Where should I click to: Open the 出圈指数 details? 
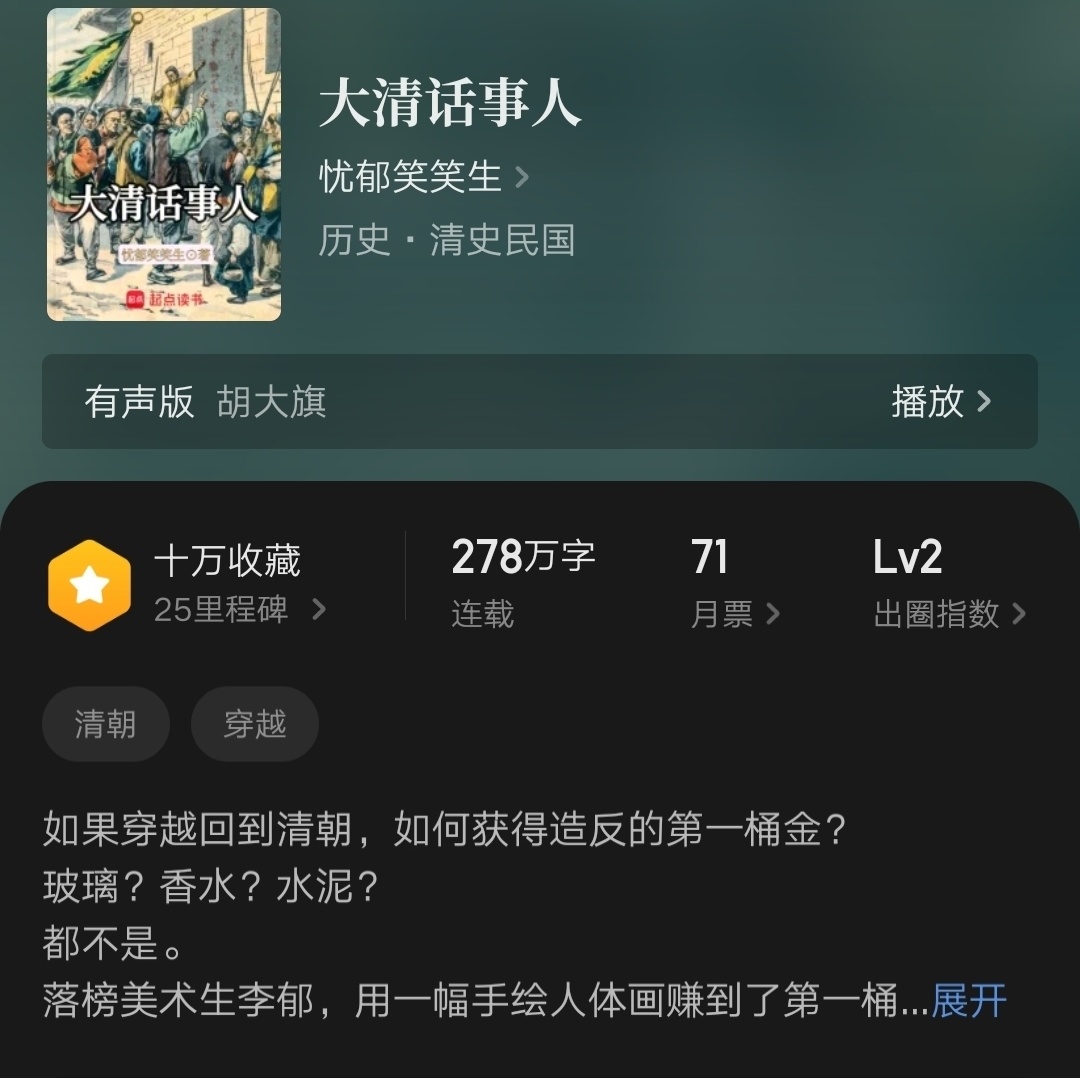pos(948,613)
